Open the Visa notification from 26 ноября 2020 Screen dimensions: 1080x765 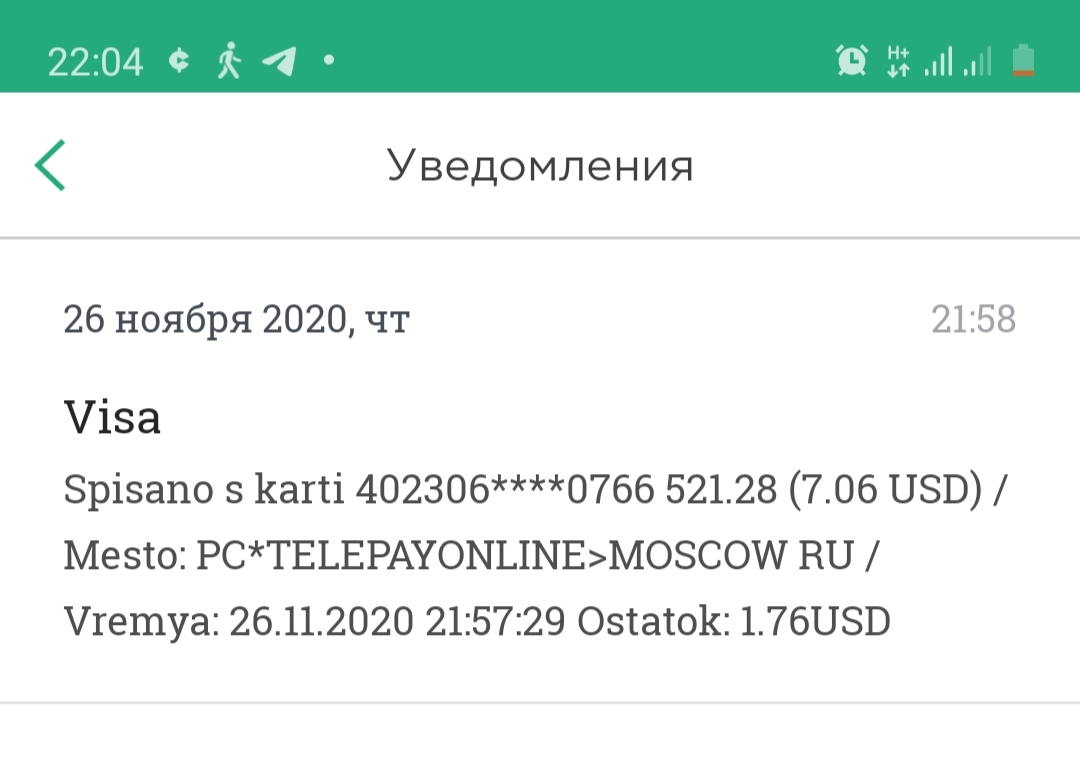point(540,490)
